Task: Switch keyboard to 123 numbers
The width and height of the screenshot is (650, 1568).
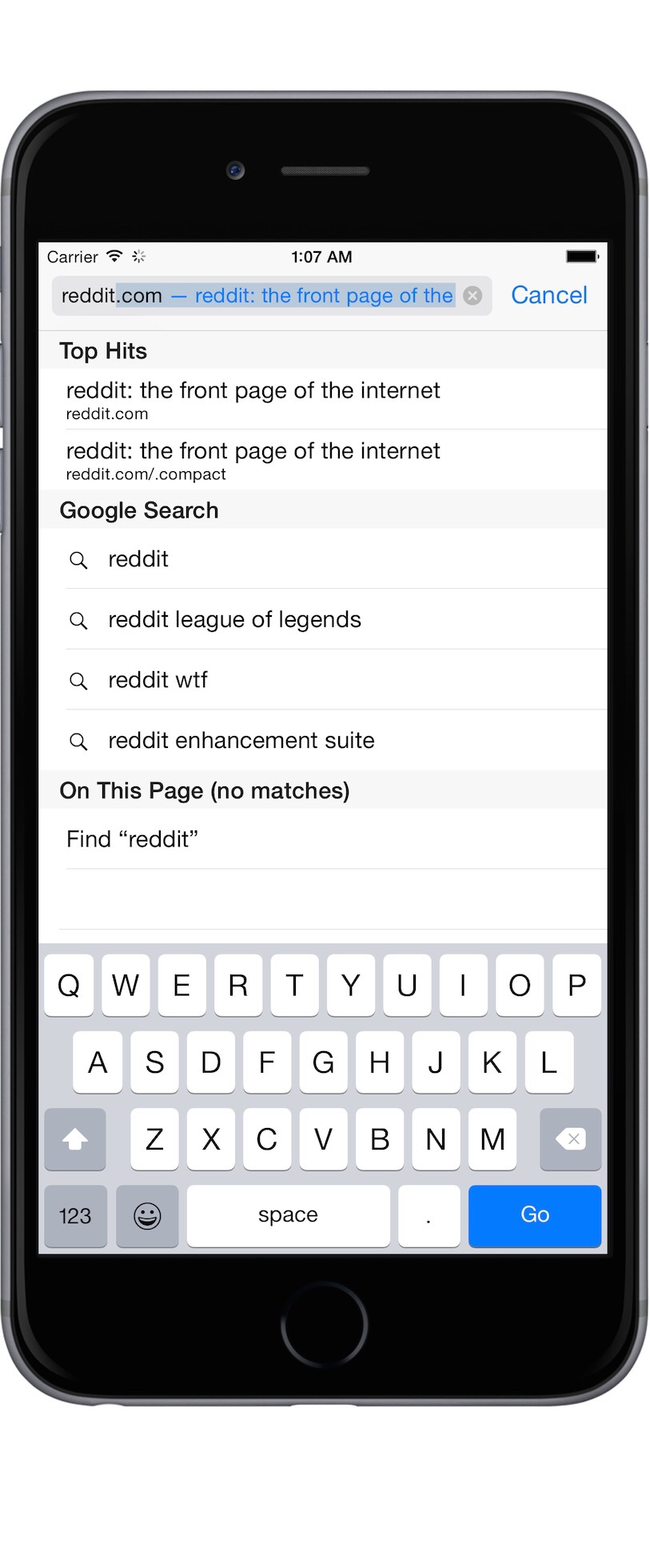Action: click(75, 1216)
